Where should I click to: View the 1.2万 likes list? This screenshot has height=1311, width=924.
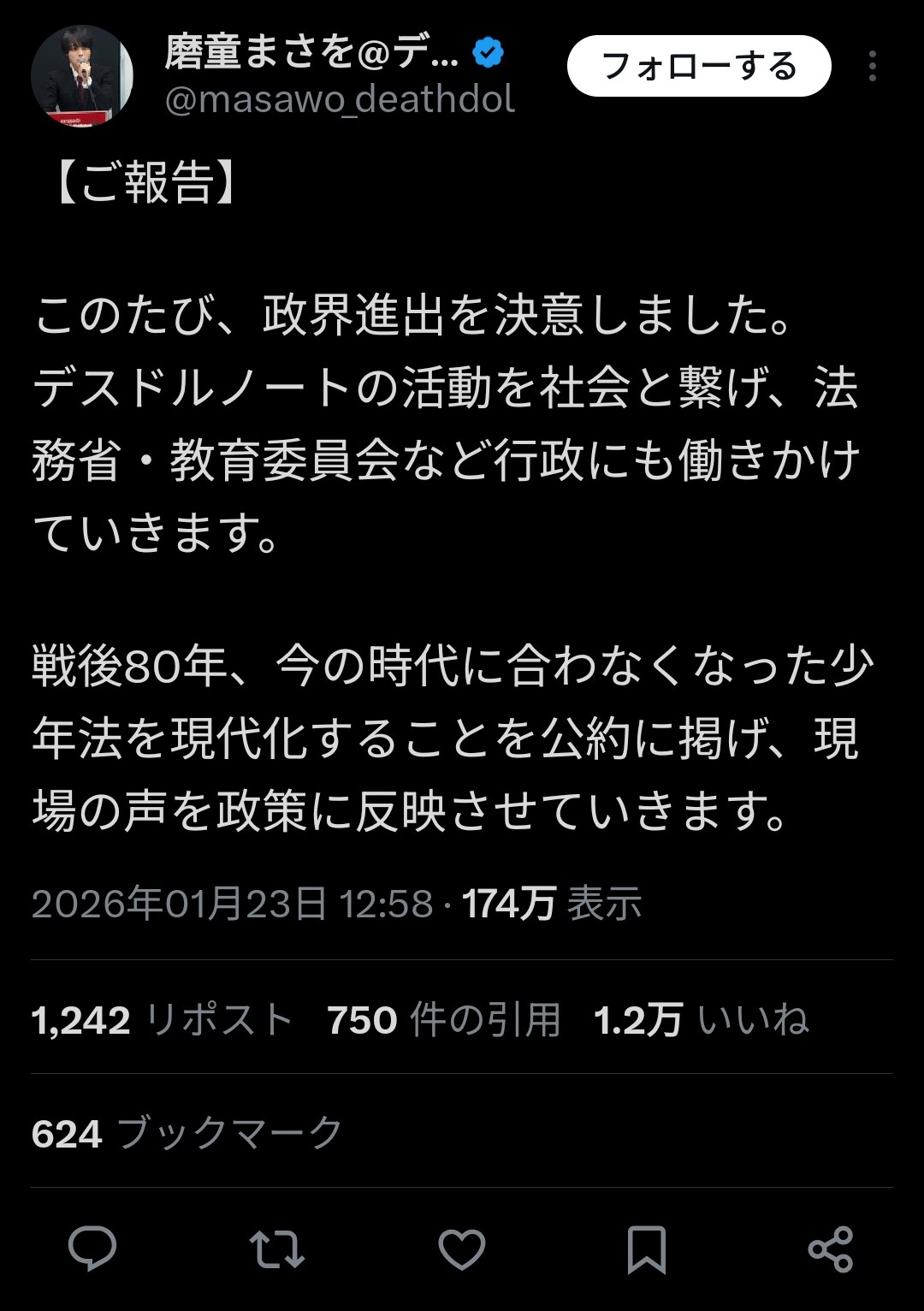click(701, 1020)
